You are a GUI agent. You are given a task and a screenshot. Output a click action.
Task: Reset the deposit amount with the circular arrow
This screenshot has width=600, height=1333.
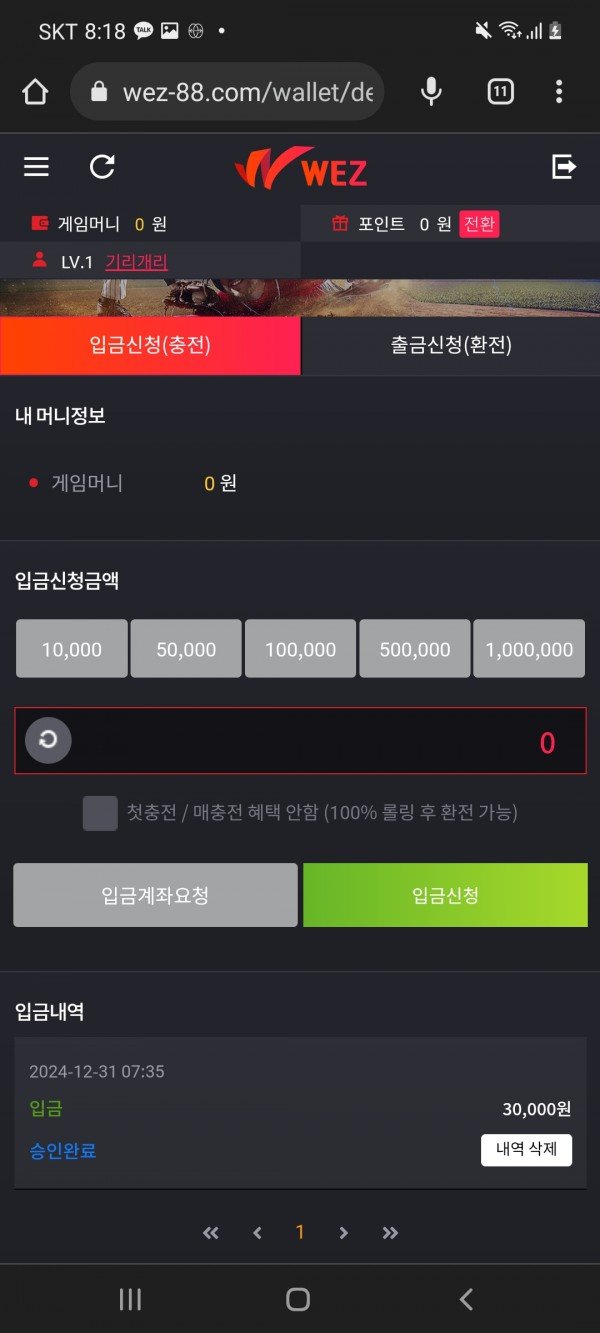48,741
